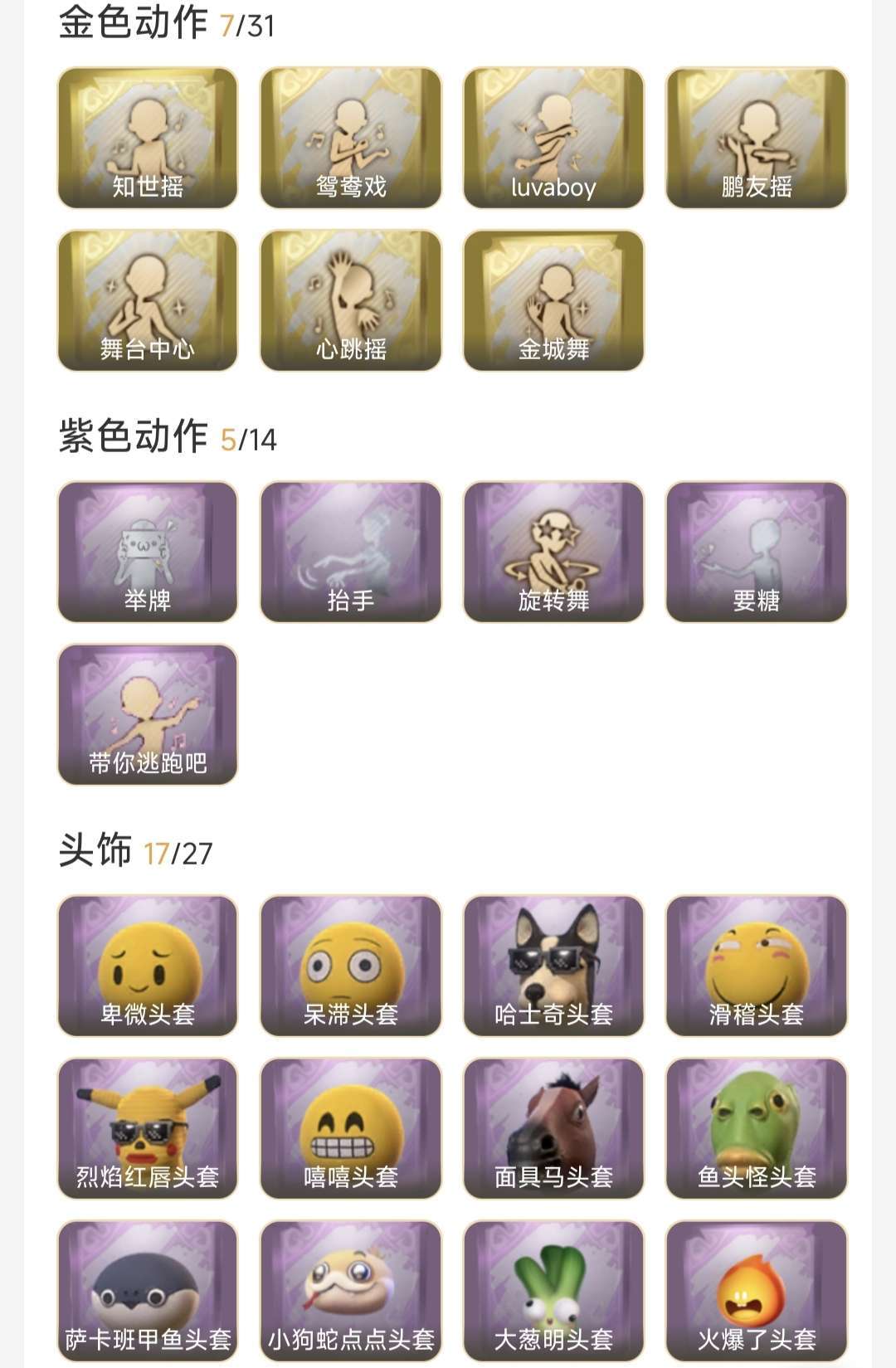View the 面具马头套 headgear card
This screenshot has width=896, height=1368.
coord(553,1128)
